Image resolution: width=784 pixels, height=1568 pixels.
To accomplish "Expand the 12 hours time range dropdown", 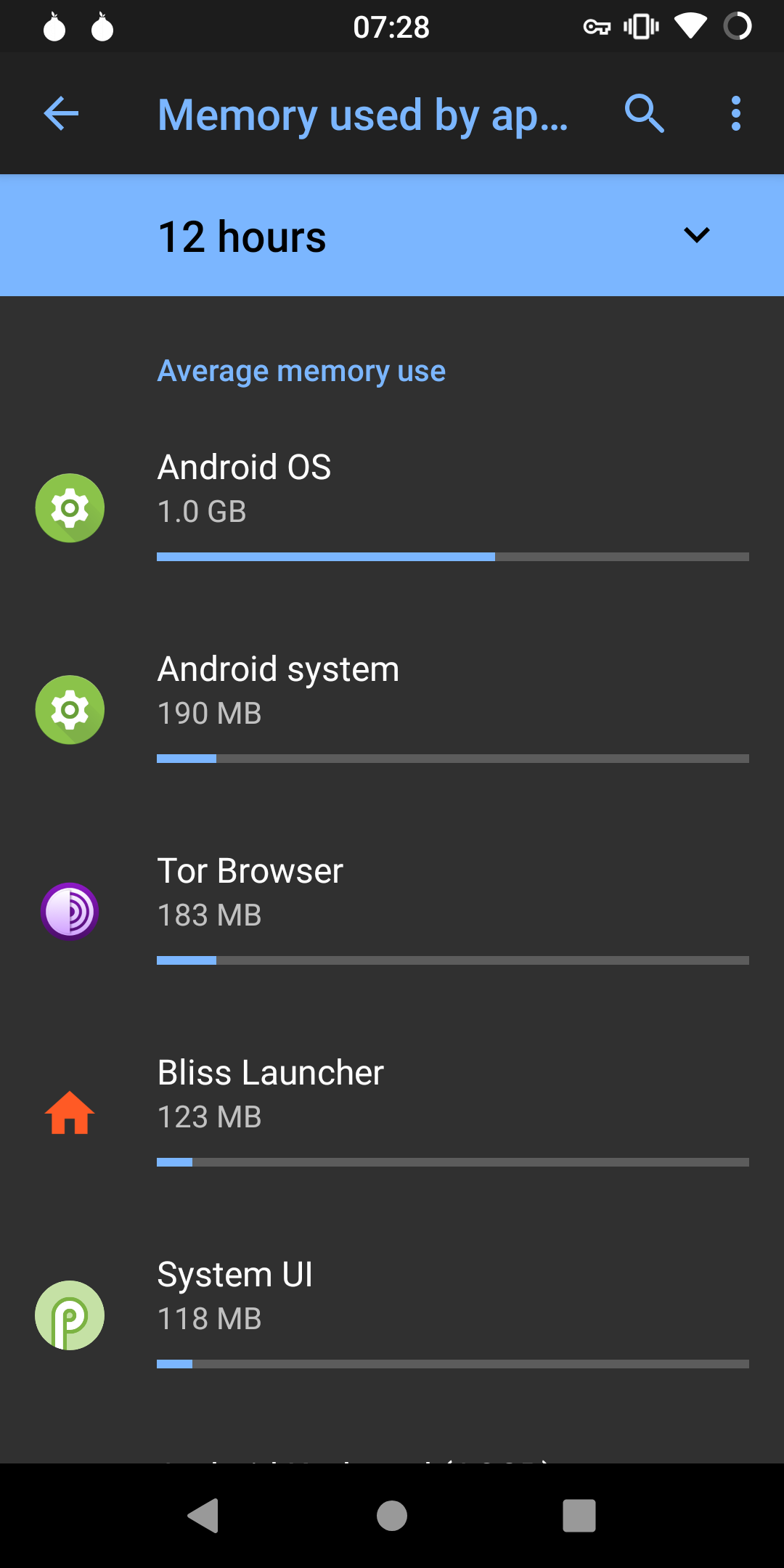I will [392, 235].
